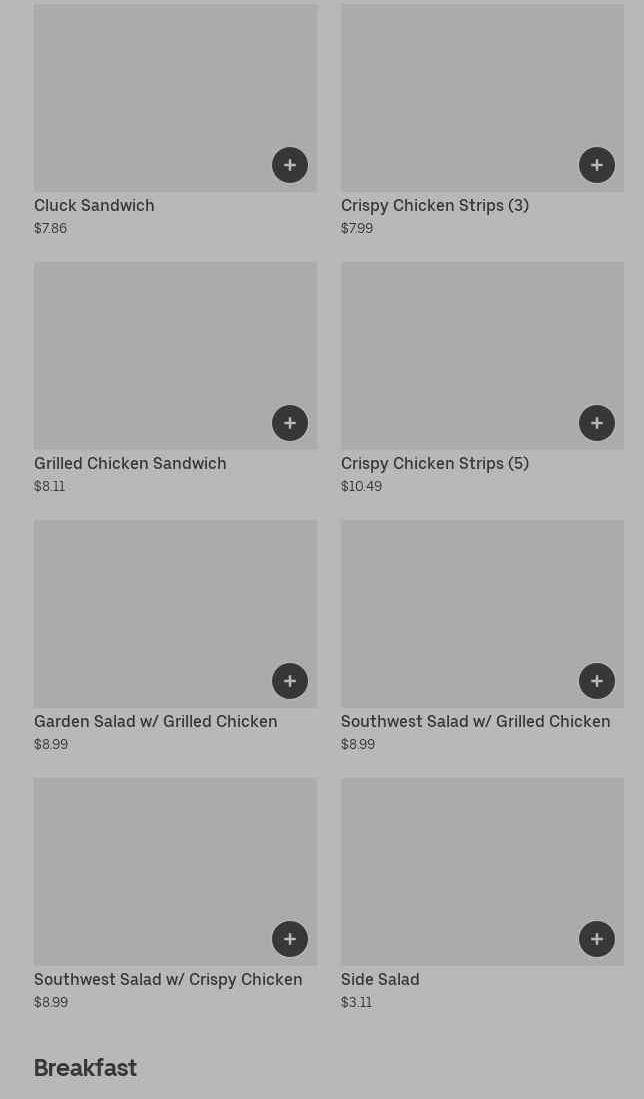Add Side Salad to cart

tap(597, 939)
